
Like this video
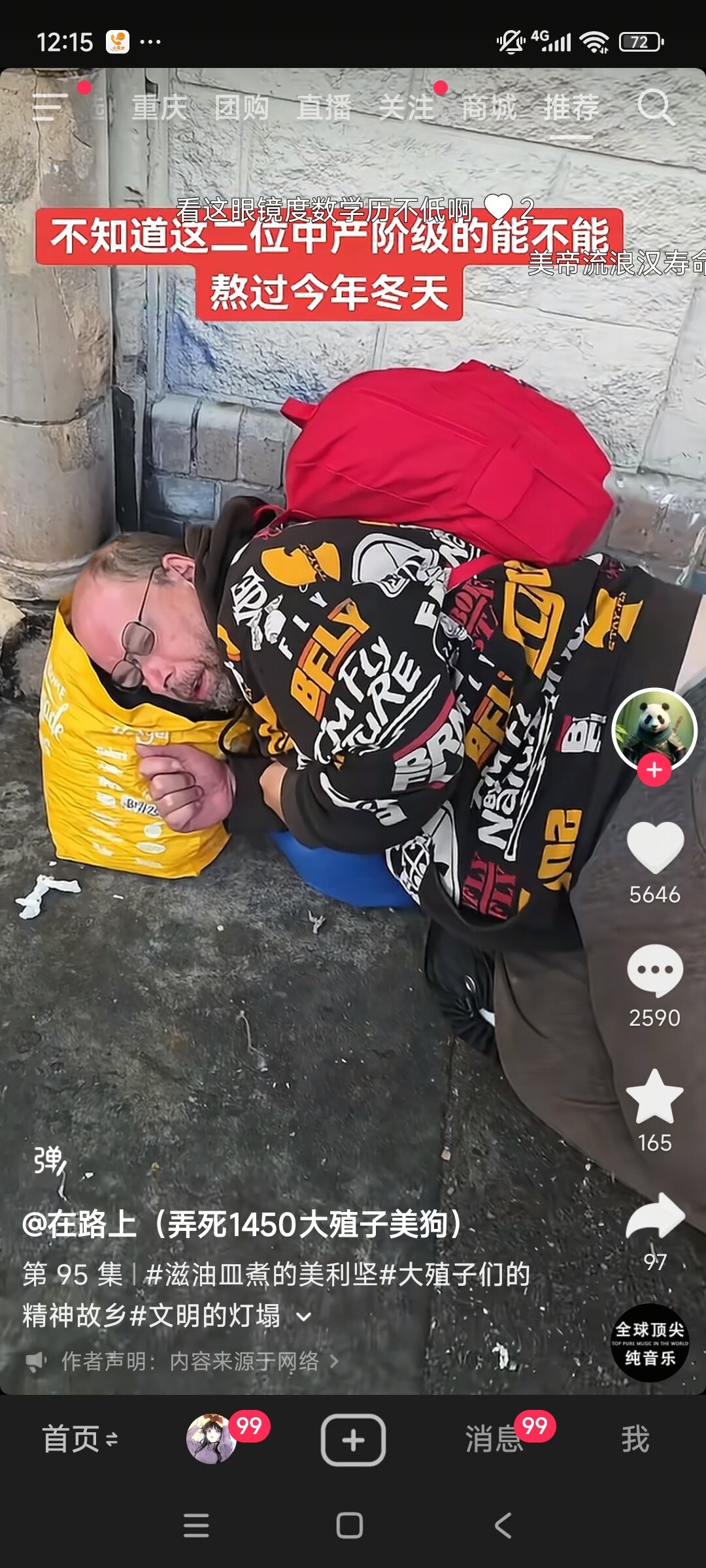tap(654, 847)
